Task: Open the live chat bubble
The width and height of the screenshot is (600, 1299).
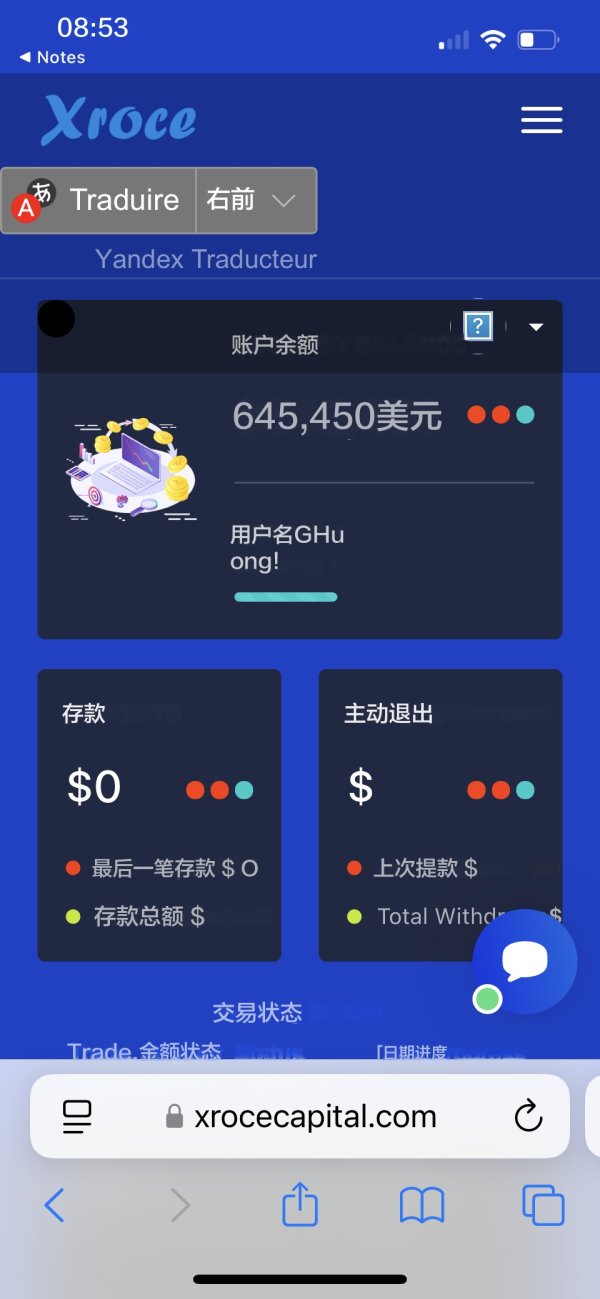Action: click(x=525, y=962)
